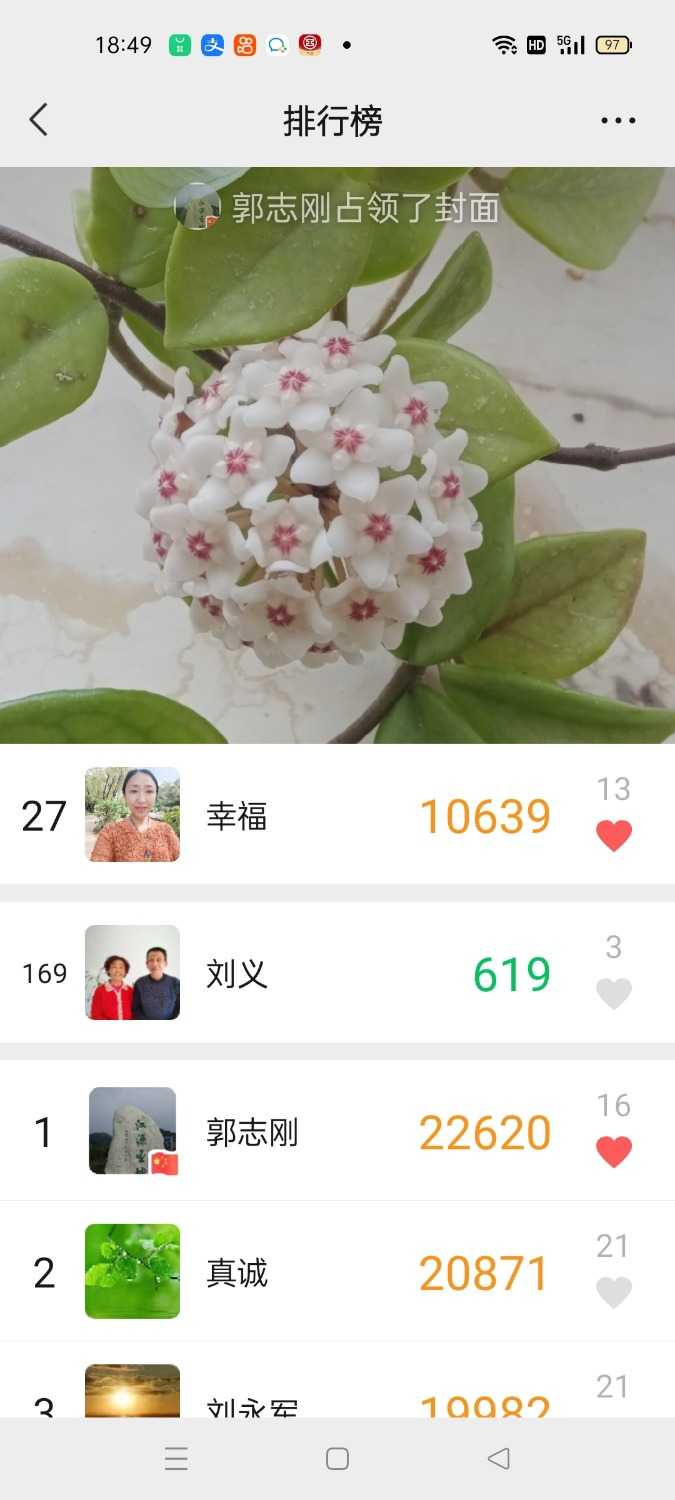The image size is (675, 1500).
Task: View the cover photo taken by 郭志刚
Action: [x=337, y=480]
